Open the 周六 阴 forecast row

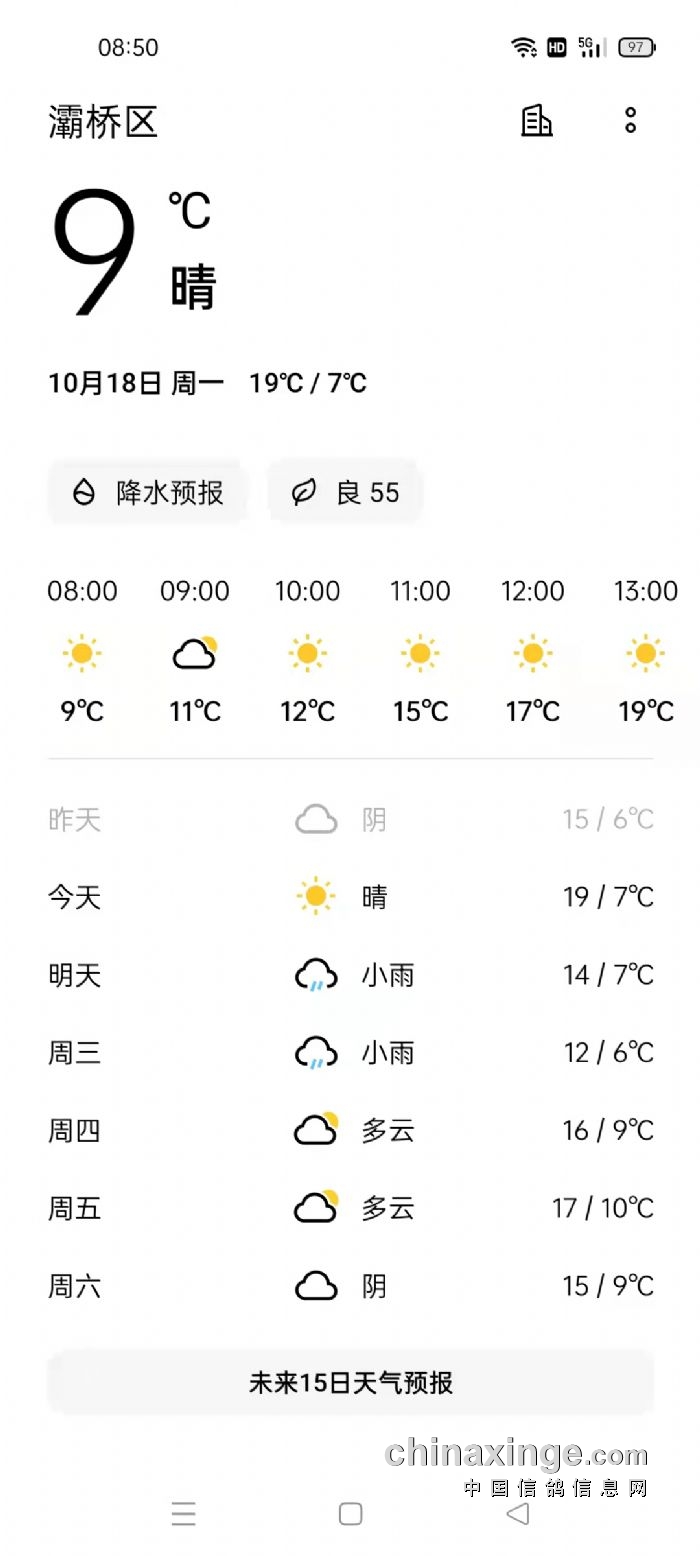pos(350,1286)
